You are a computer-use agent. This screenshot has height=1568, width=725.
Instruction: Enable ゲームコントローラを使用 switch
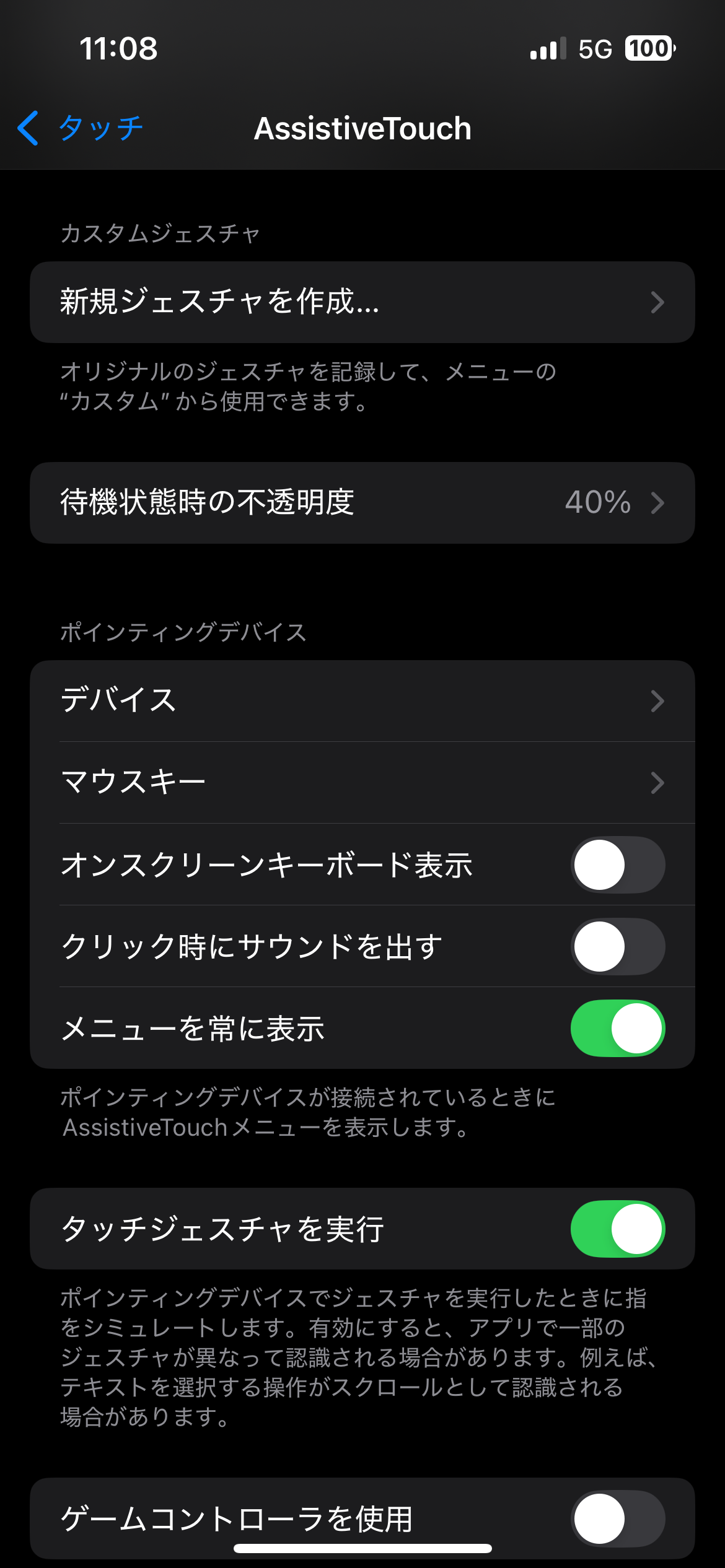[x=617, y=1518]
